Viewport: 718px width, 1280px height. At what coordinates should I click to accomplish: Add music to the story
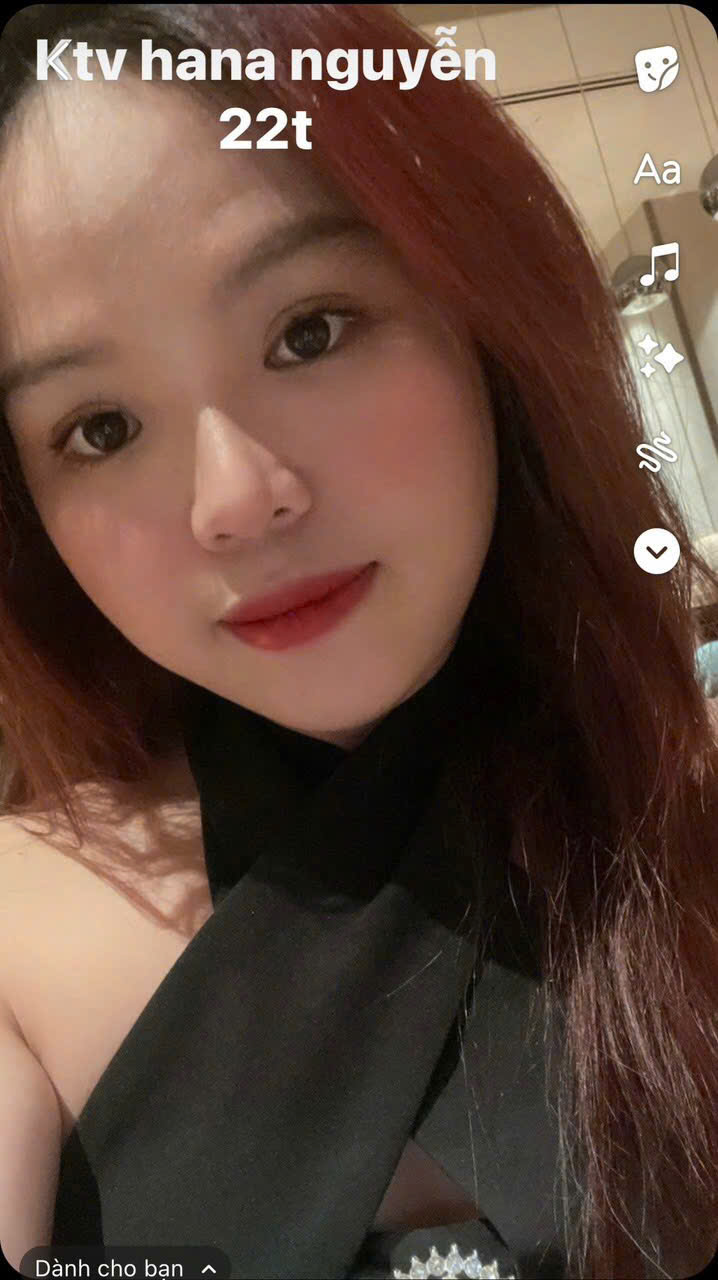(x=658, y=264)
